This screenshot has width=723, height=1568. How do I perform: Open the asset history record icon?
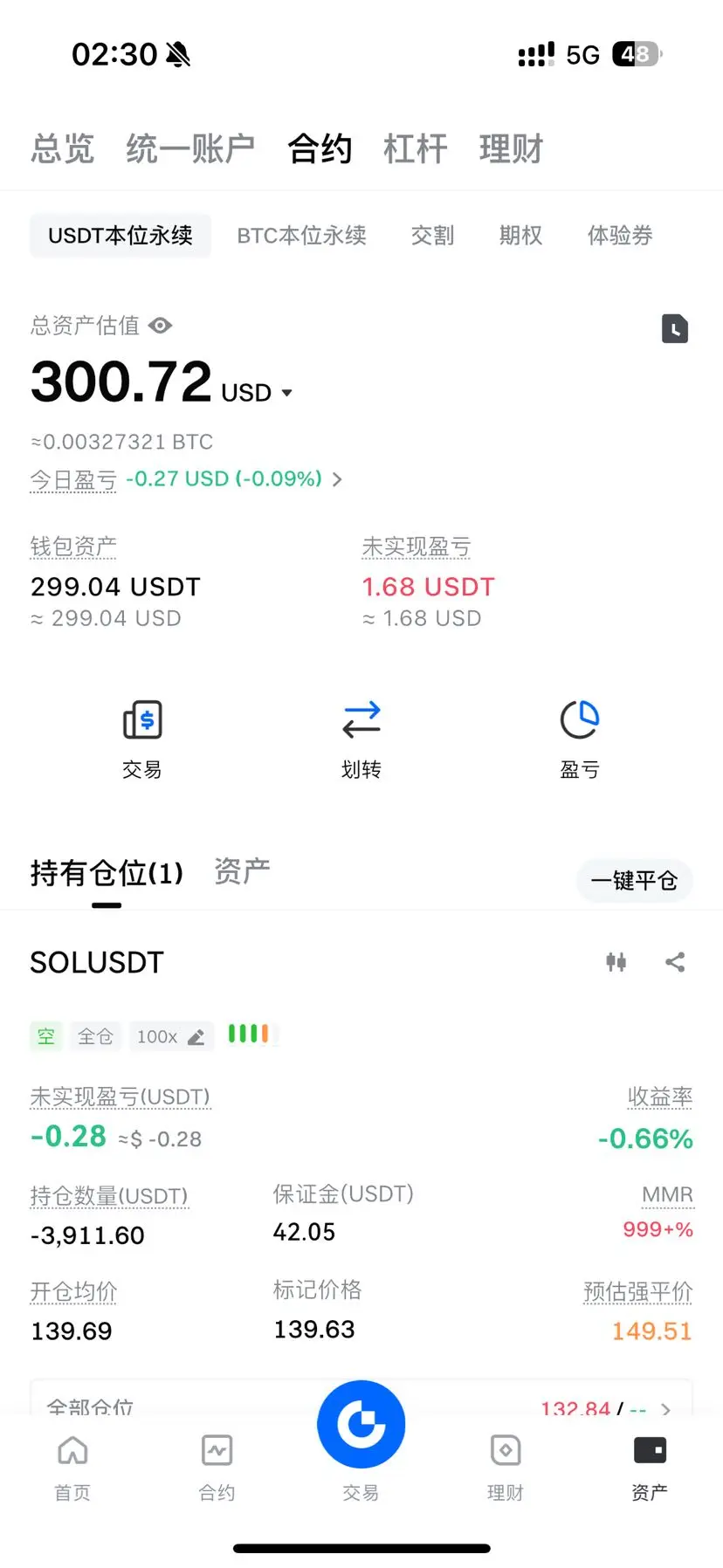pyautogui.click(x=674, y=328)
